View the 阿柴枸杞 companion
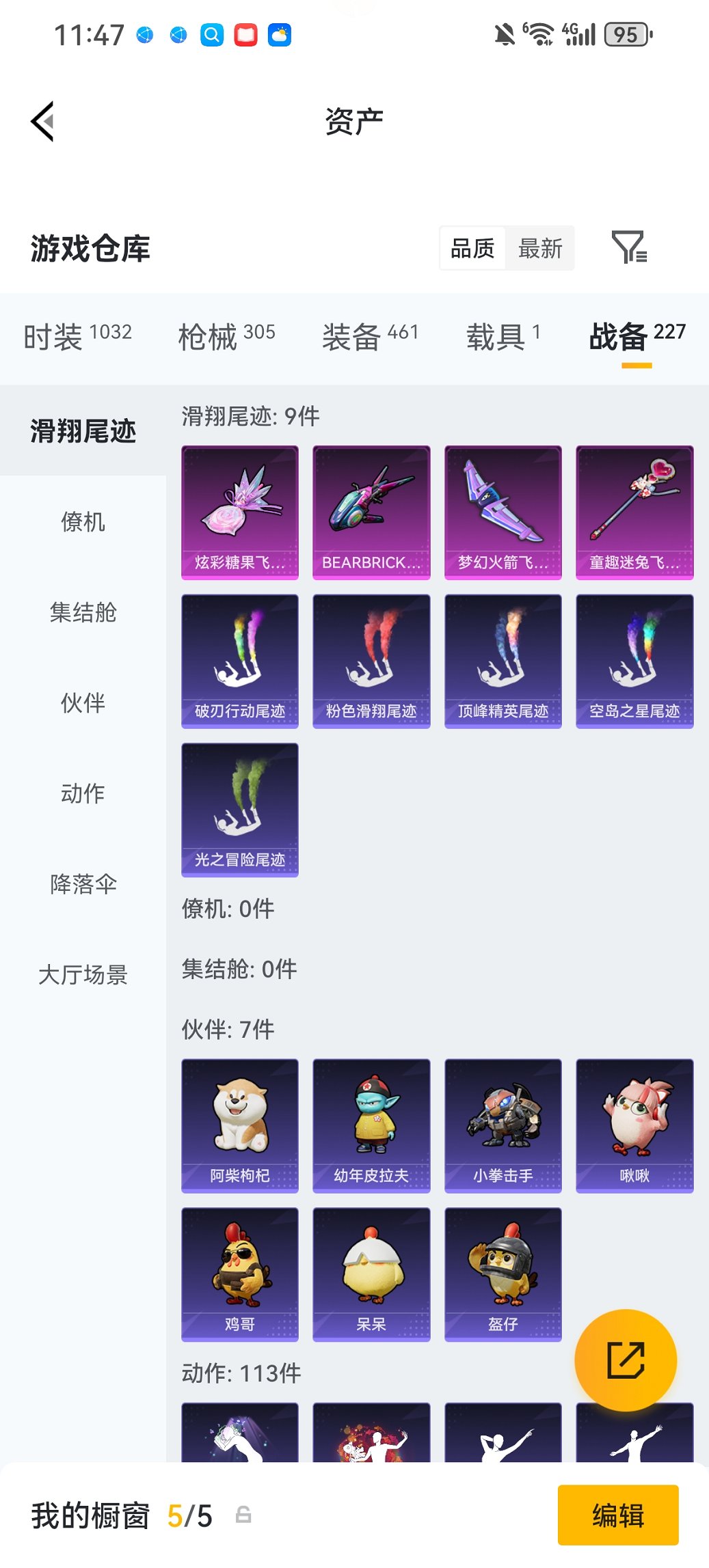 pos(240,1125)
